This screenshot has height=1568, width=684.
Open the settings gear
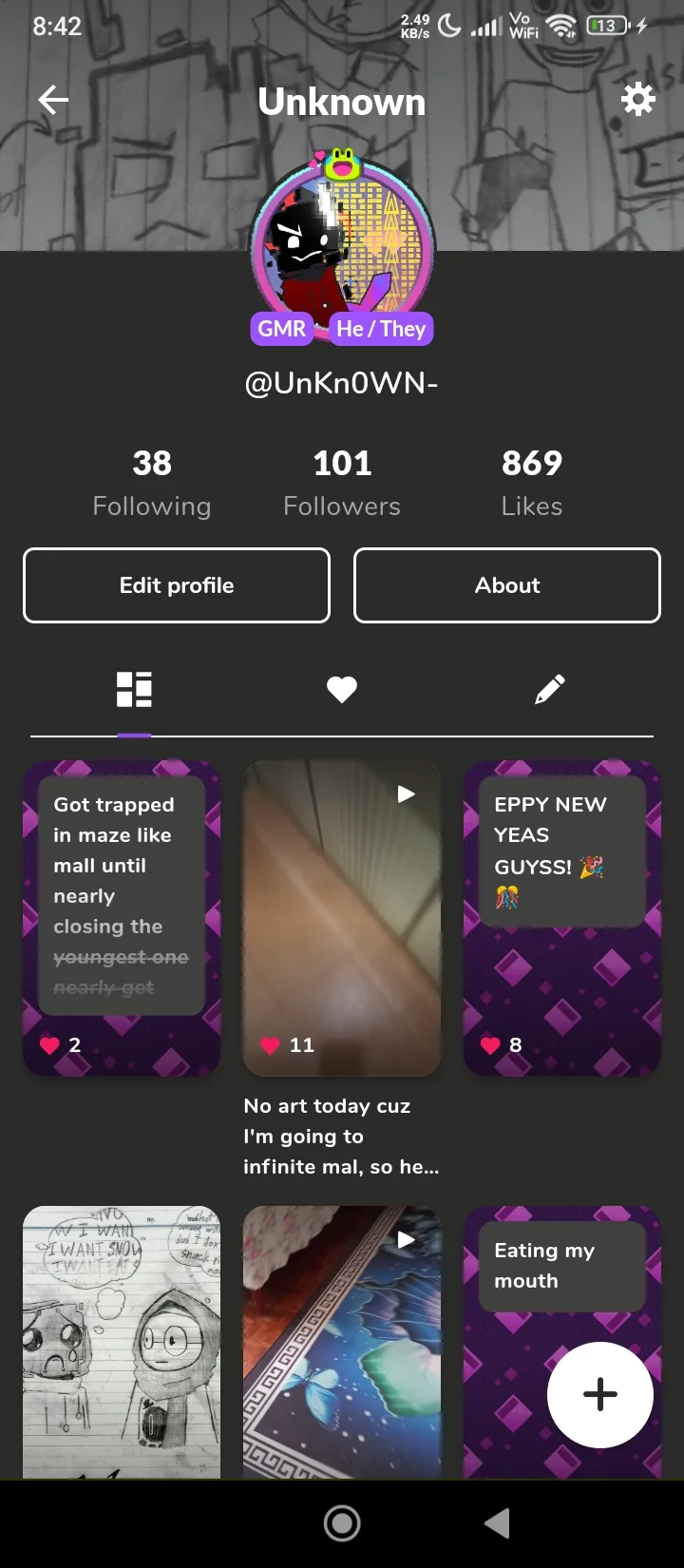637,99
